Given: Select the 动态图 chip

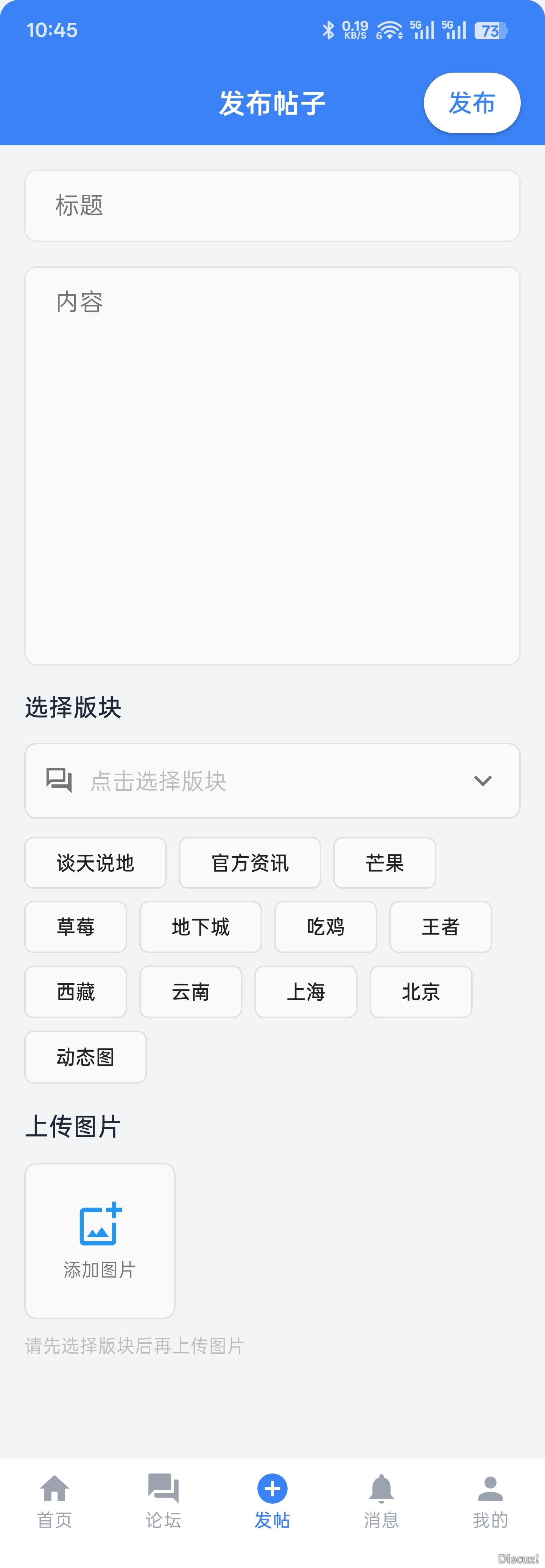Looking at the screenshot, I should (x=85, y=1057).
